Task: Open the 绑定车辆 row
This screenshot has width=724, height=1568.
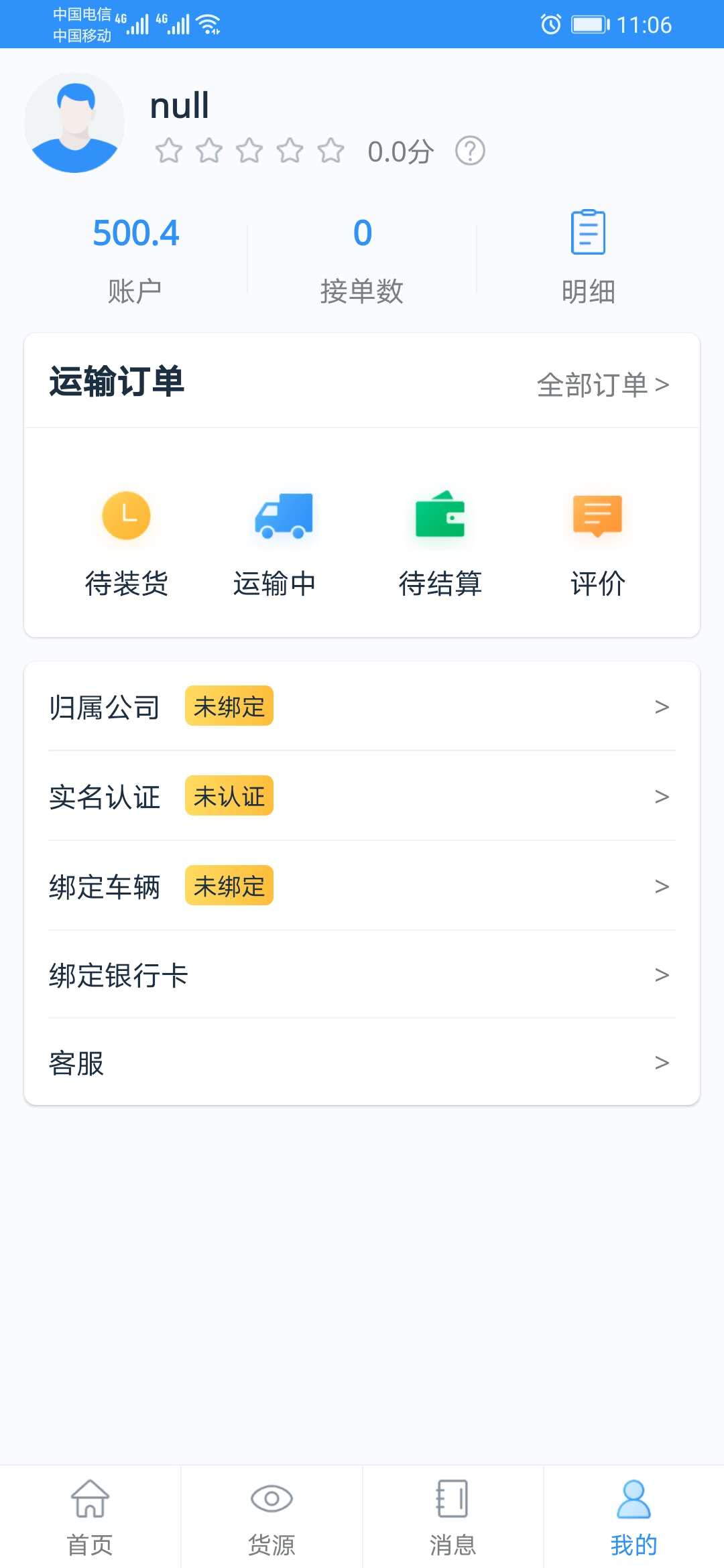Action: [x=362, y=886]
